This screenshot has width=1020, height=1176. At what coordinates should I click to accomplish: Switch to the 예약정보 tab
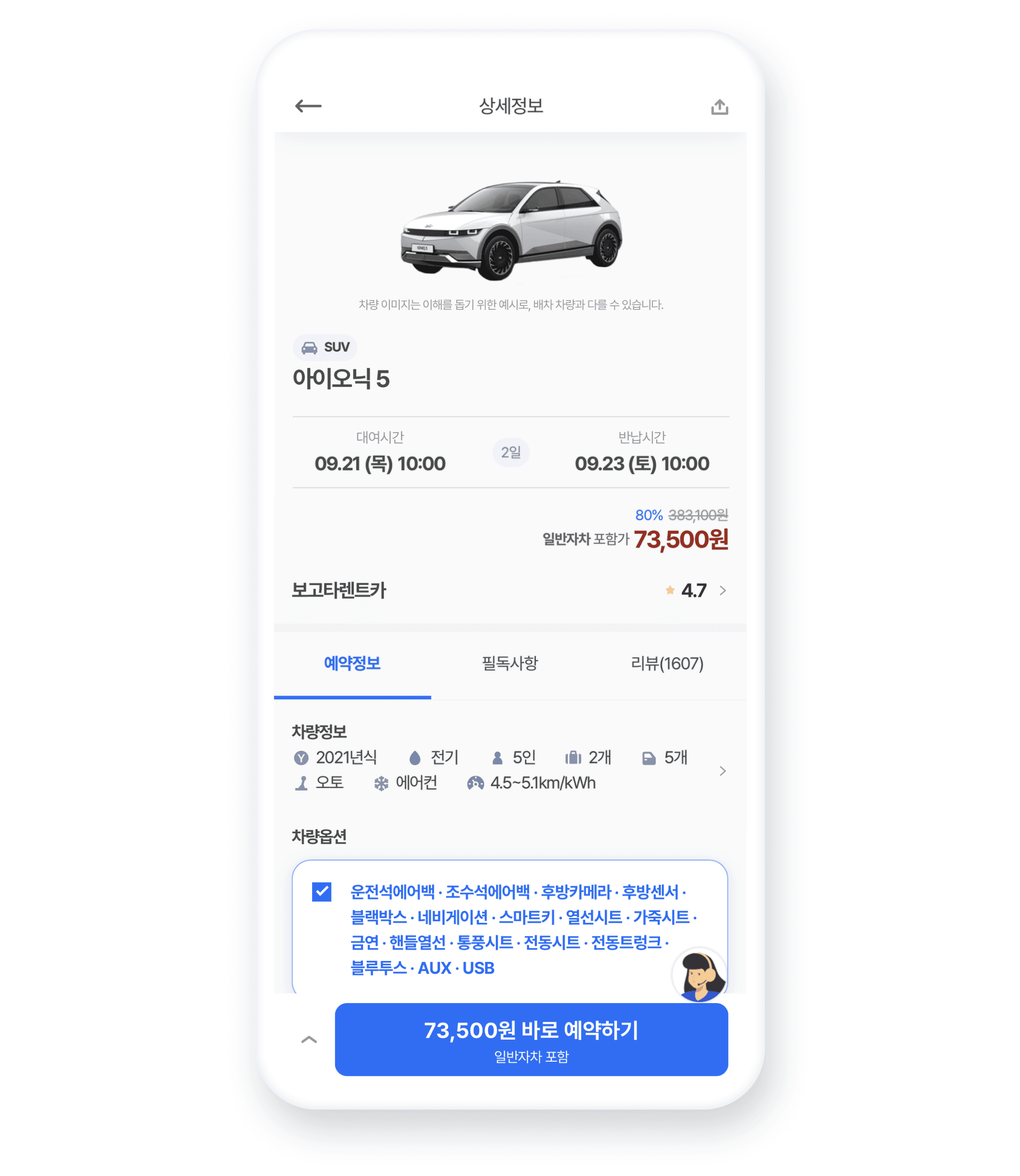[x=352, y=663]
